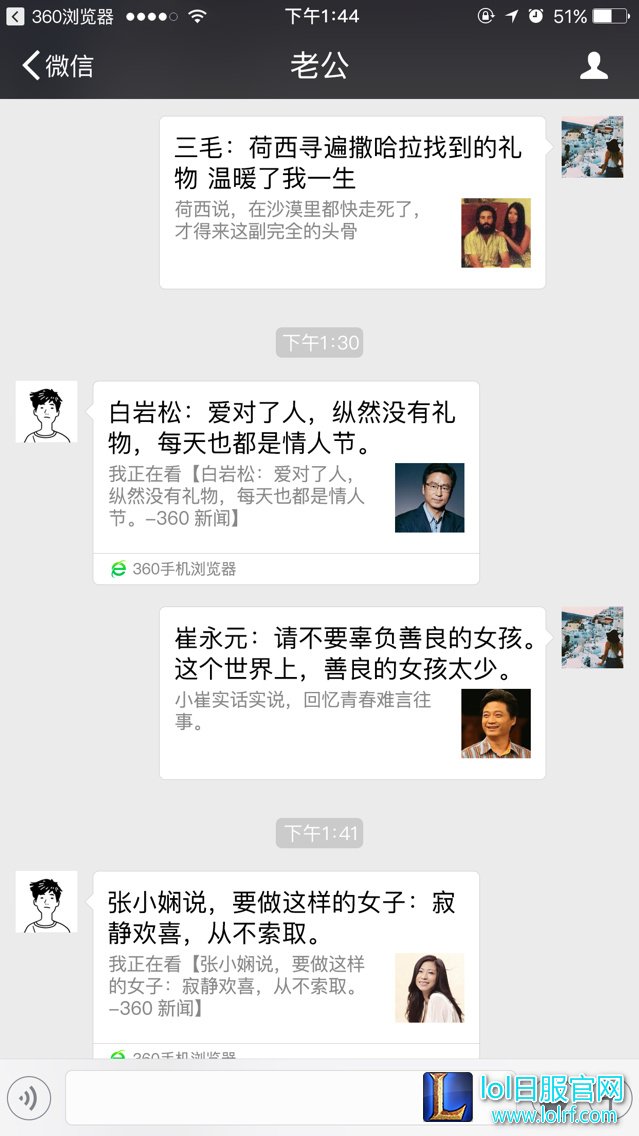Open the 白岩松 shared article card

tap(285, 470)
